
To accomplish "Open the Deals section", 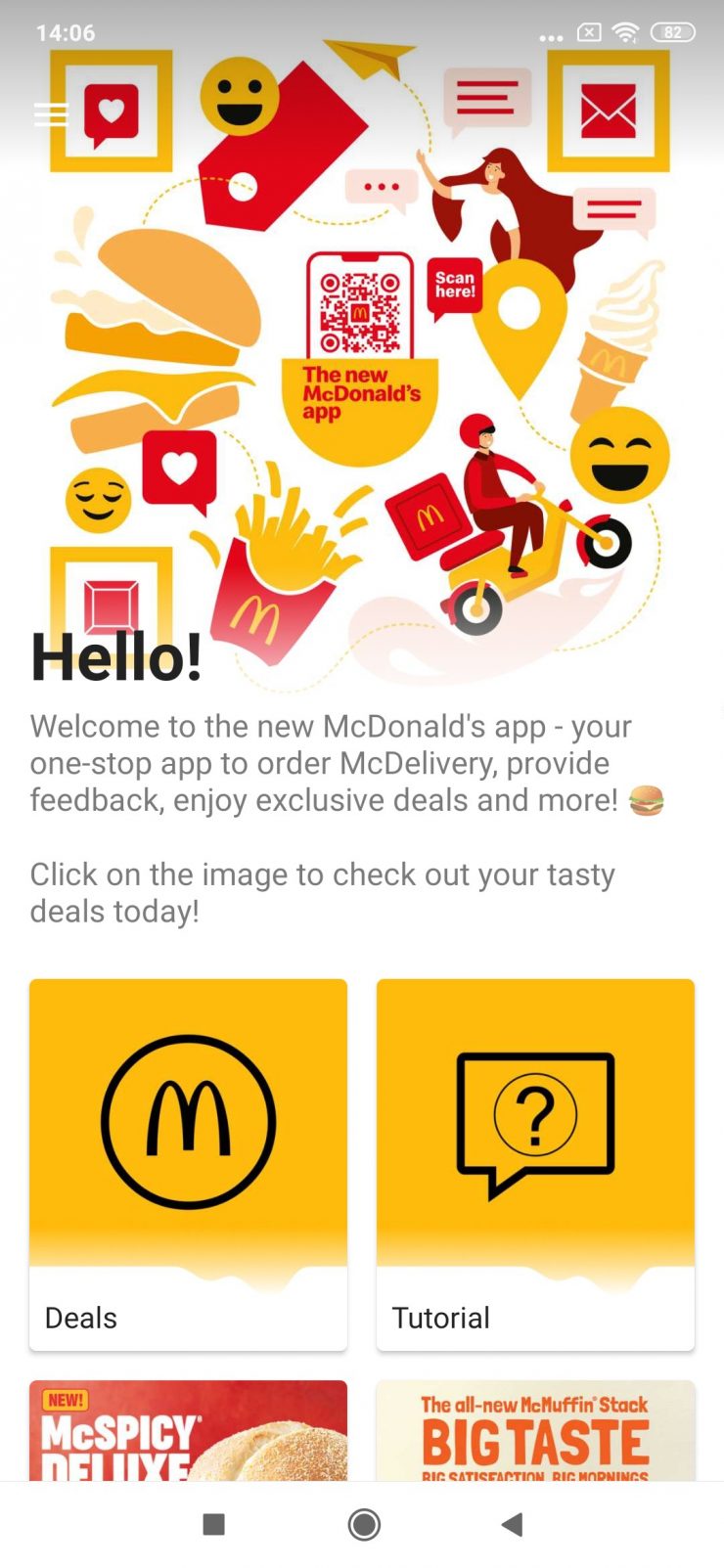I will (188, 1164).
